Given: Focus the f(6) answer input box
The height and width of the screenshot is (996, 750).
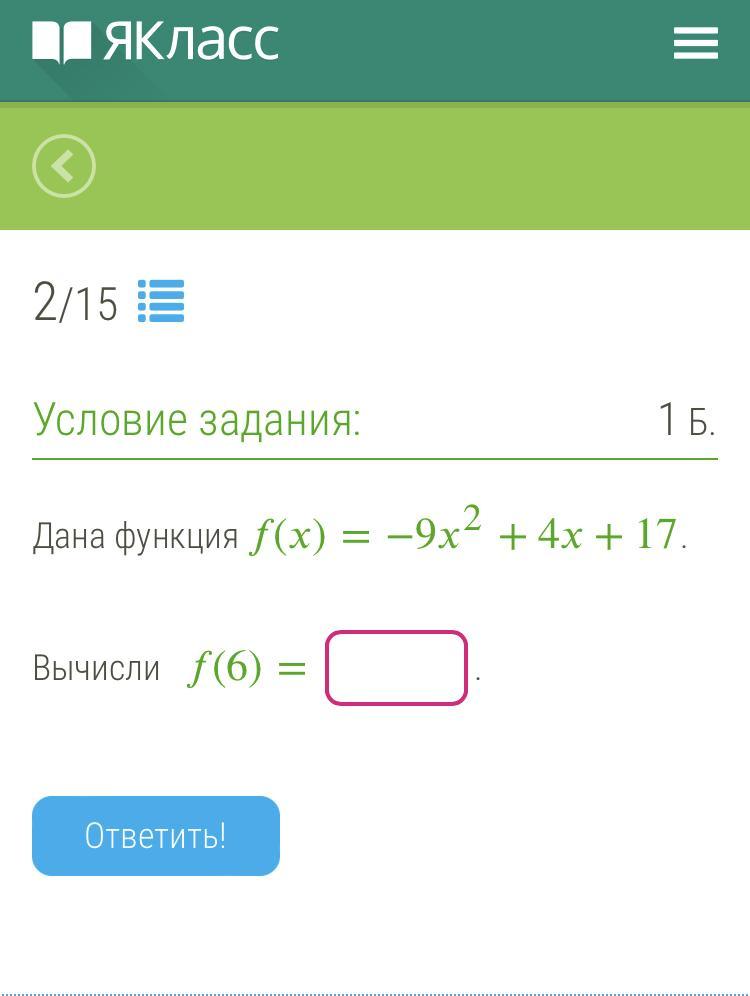Looking at the screenshot, I should coord(396,668).
